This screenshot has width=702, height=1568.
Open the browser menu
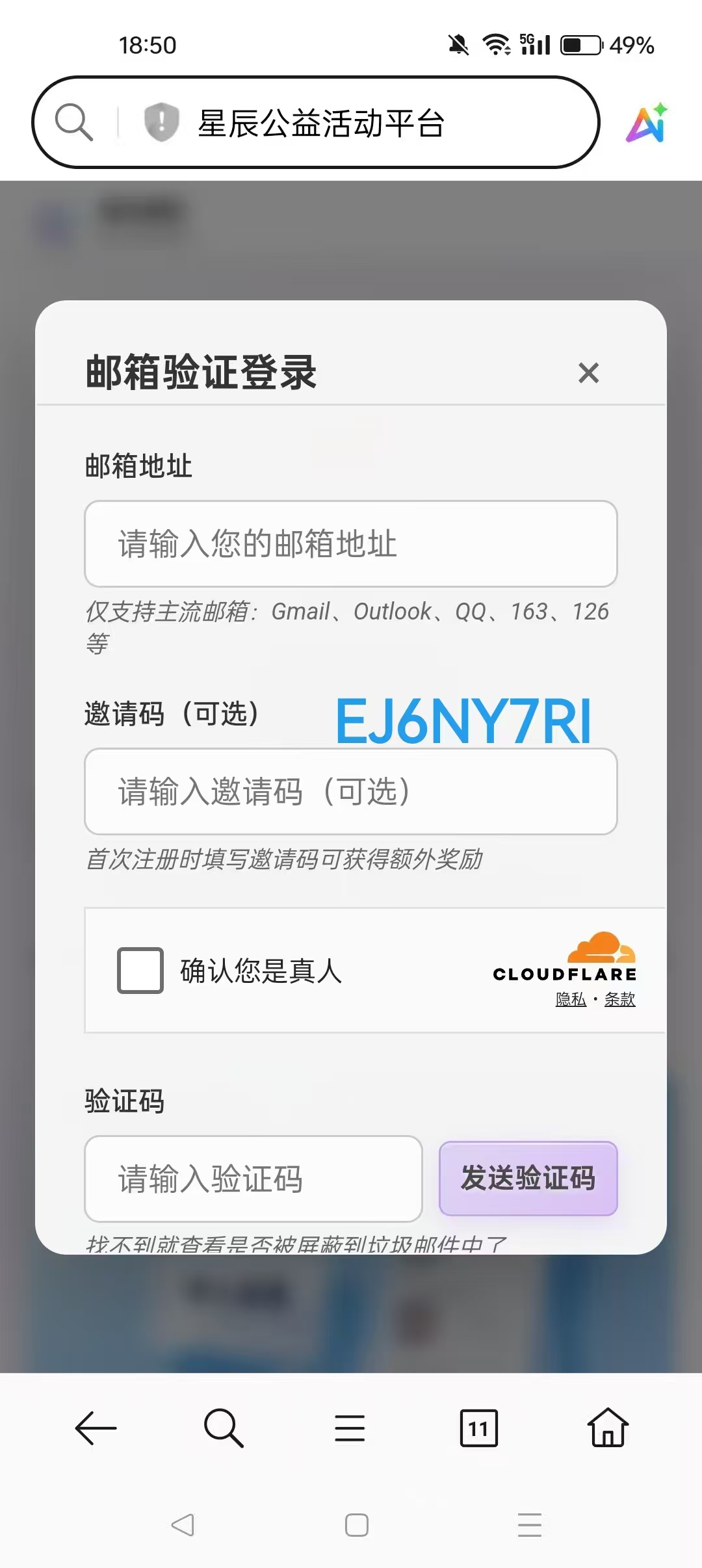coord(350,1428)
